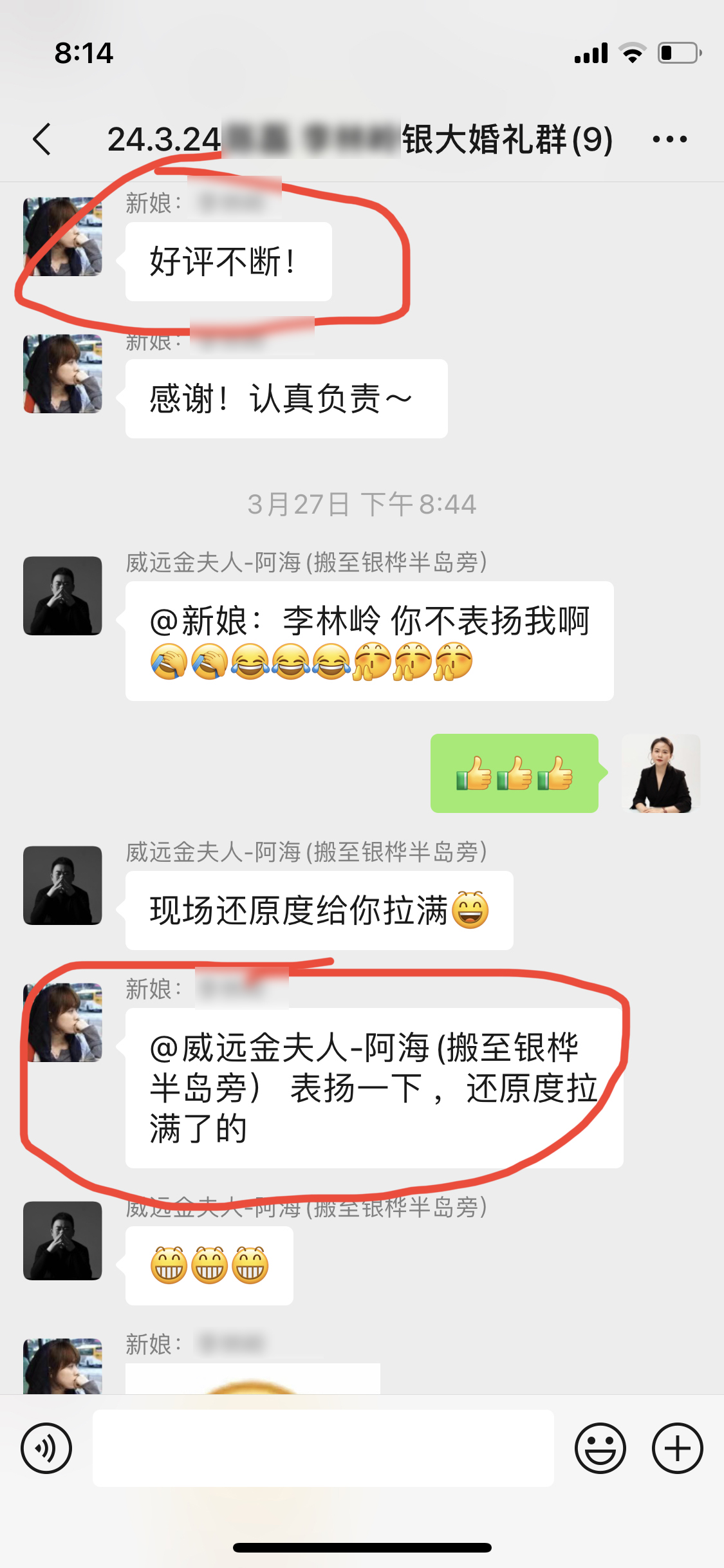This screenshot has width=724, height=1568.
Task: Go back from the wedding group chat
Action: tap(42, 139)
